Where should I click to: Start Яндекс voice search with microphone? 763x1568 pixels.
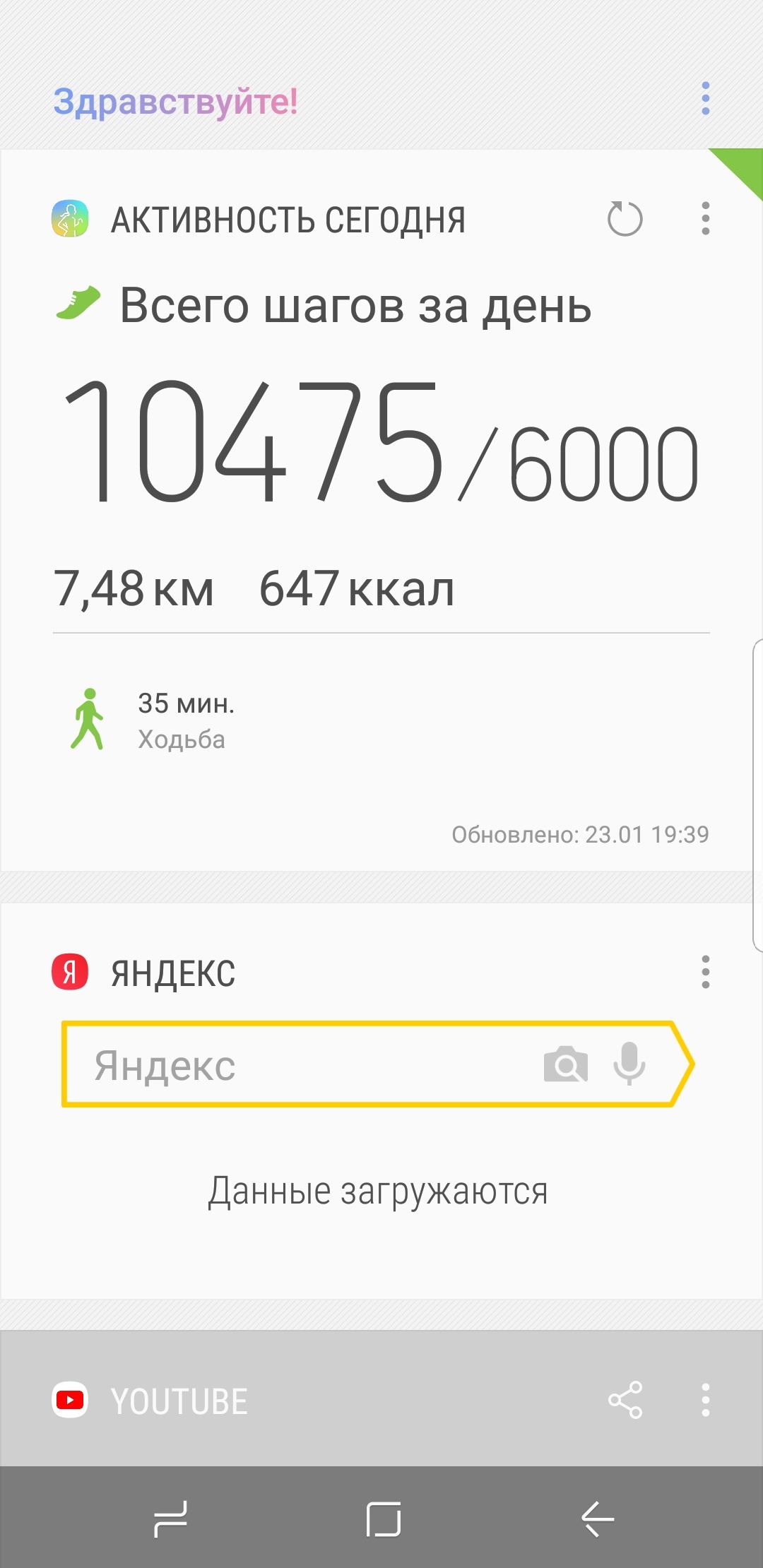click(x=629, y=1063)
